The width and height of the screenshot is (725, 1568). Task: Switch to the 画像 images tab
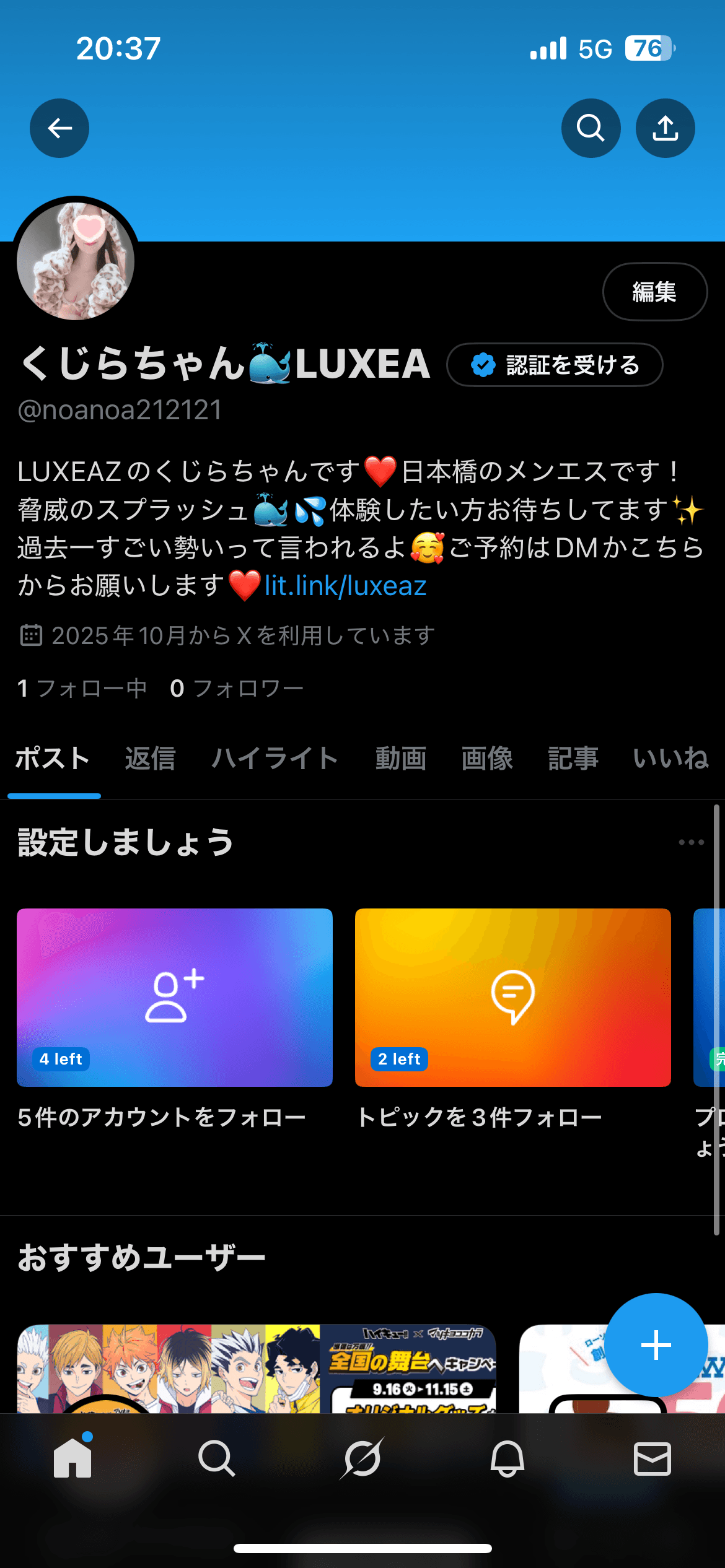click(x=487, y=759)
